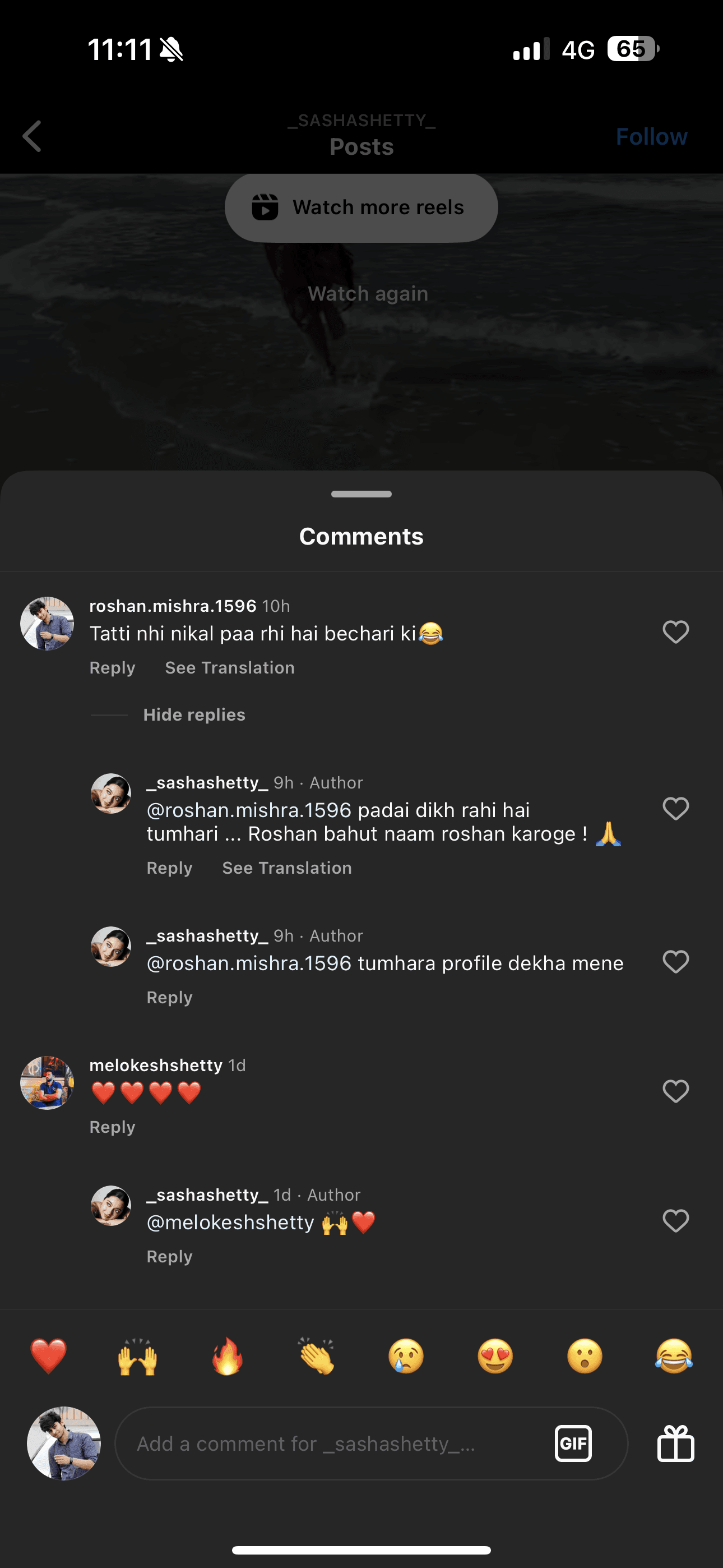Reply to 'tumhara profile dekha mene' comment
The image size is (723, 1568).
coord(169,998)
